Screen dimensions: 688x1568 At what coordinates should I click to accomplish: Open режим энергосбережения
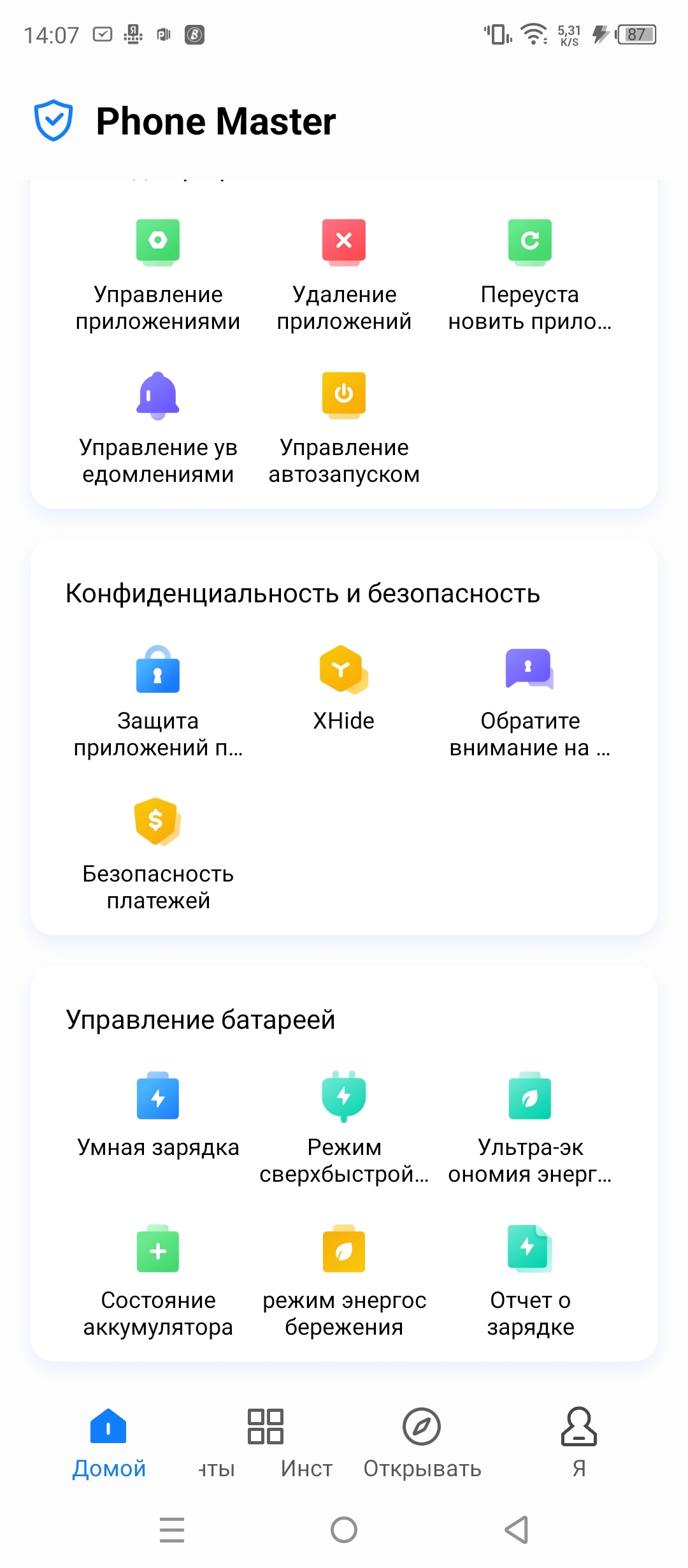pos(344,1281)
